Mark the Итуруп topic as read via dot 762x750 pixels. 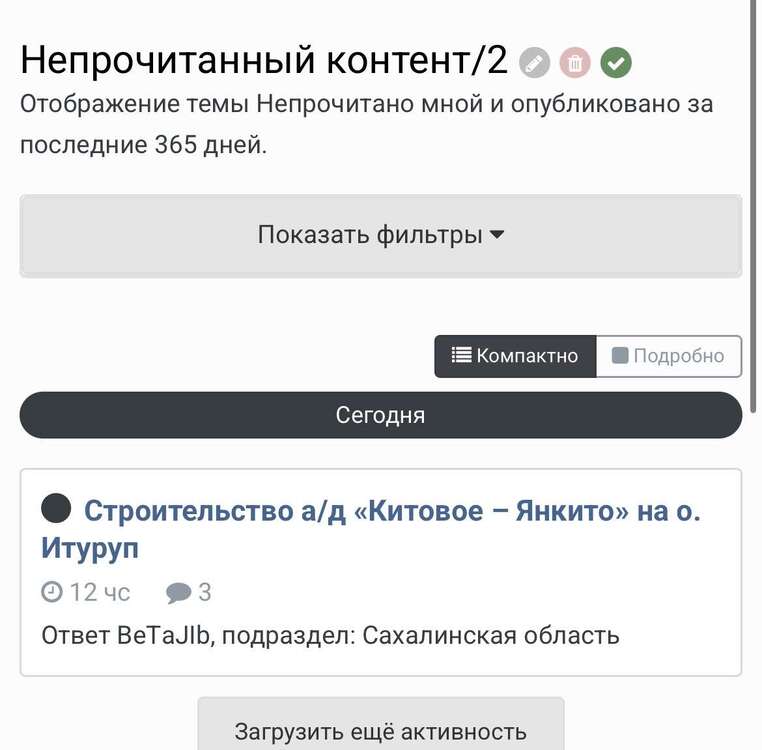[x=56, y=508]
